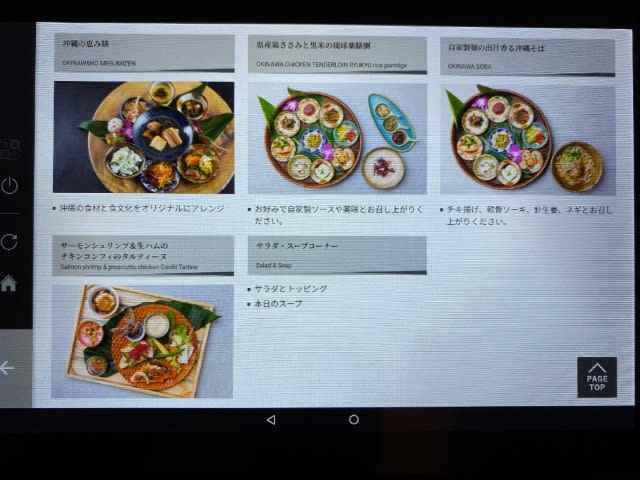The height and width of the screenshot is (480, 640).
Task: Tap the PAGE TOP button
Action: [596, 377]
